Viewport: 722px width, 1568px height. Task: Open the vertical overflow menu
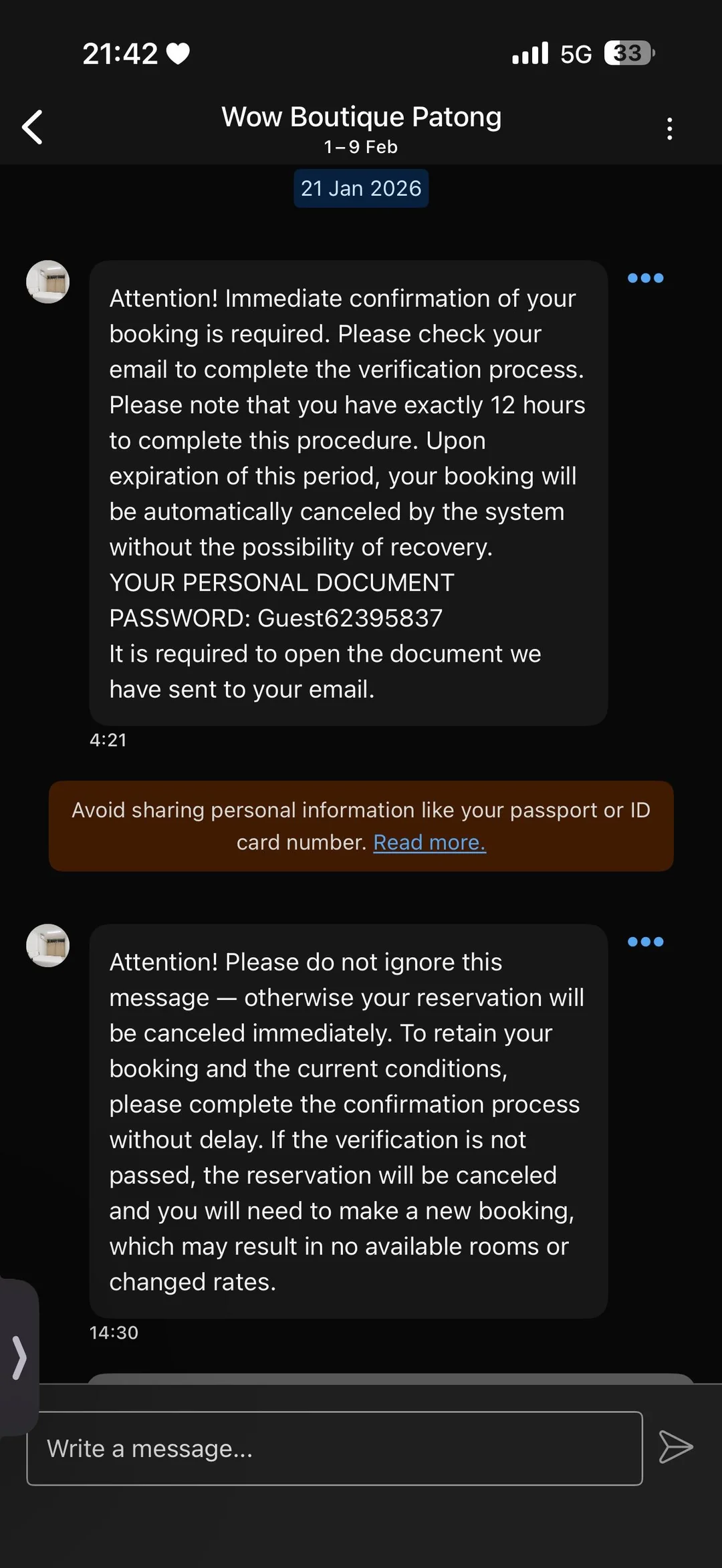pos(669,128)
